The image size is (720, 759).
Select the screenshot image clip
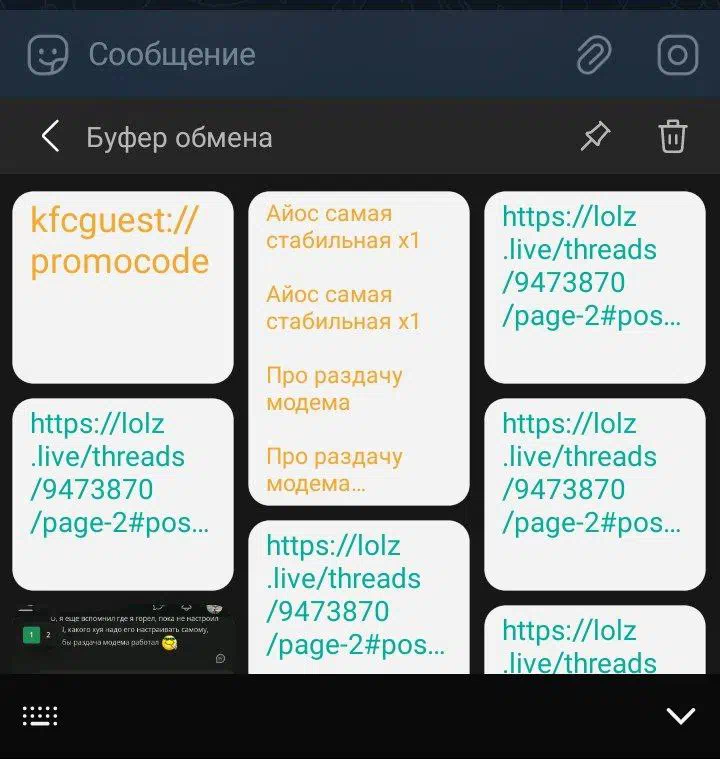(x=123, y=638)
